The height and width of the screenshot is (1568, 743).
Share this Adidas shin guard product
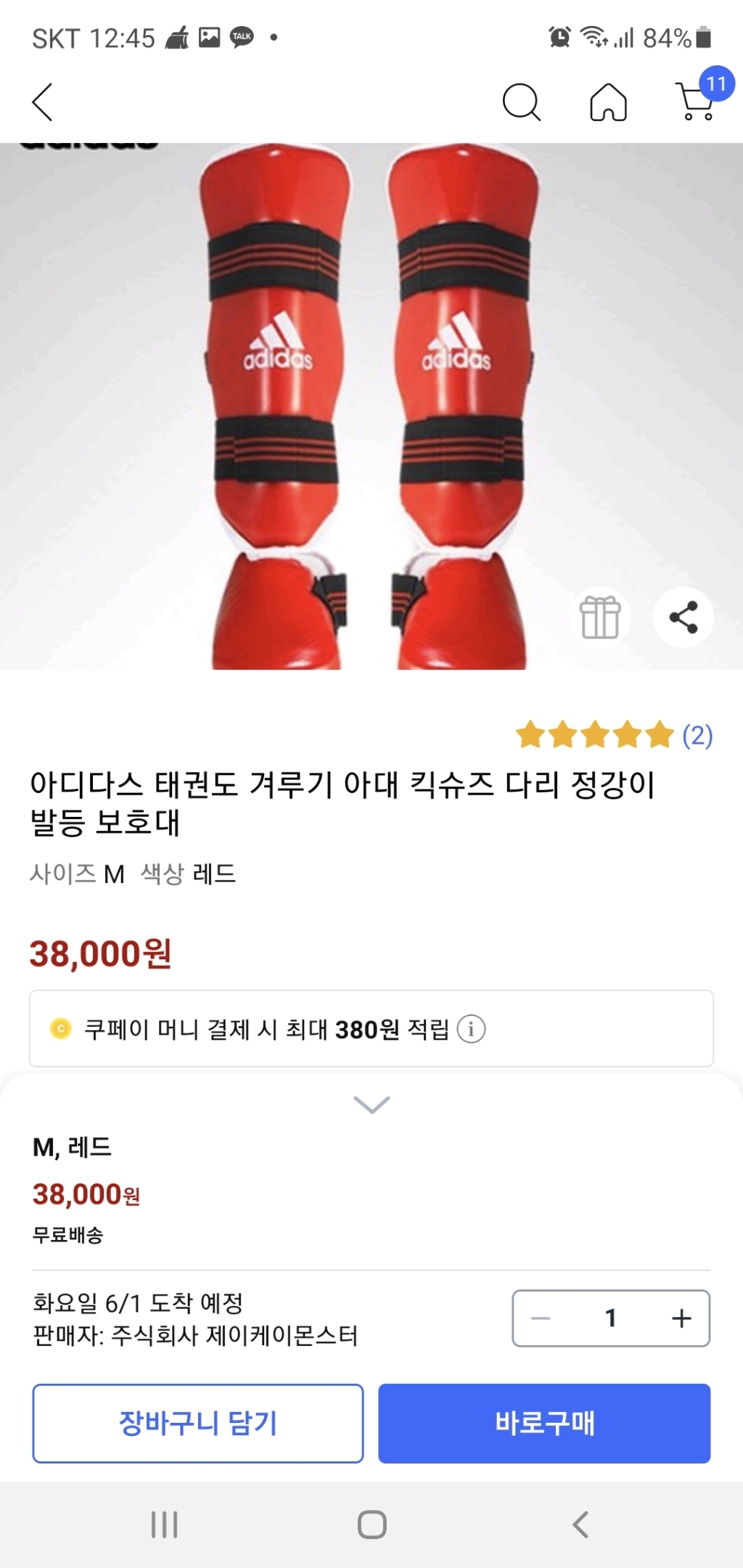tap(684, 617)
